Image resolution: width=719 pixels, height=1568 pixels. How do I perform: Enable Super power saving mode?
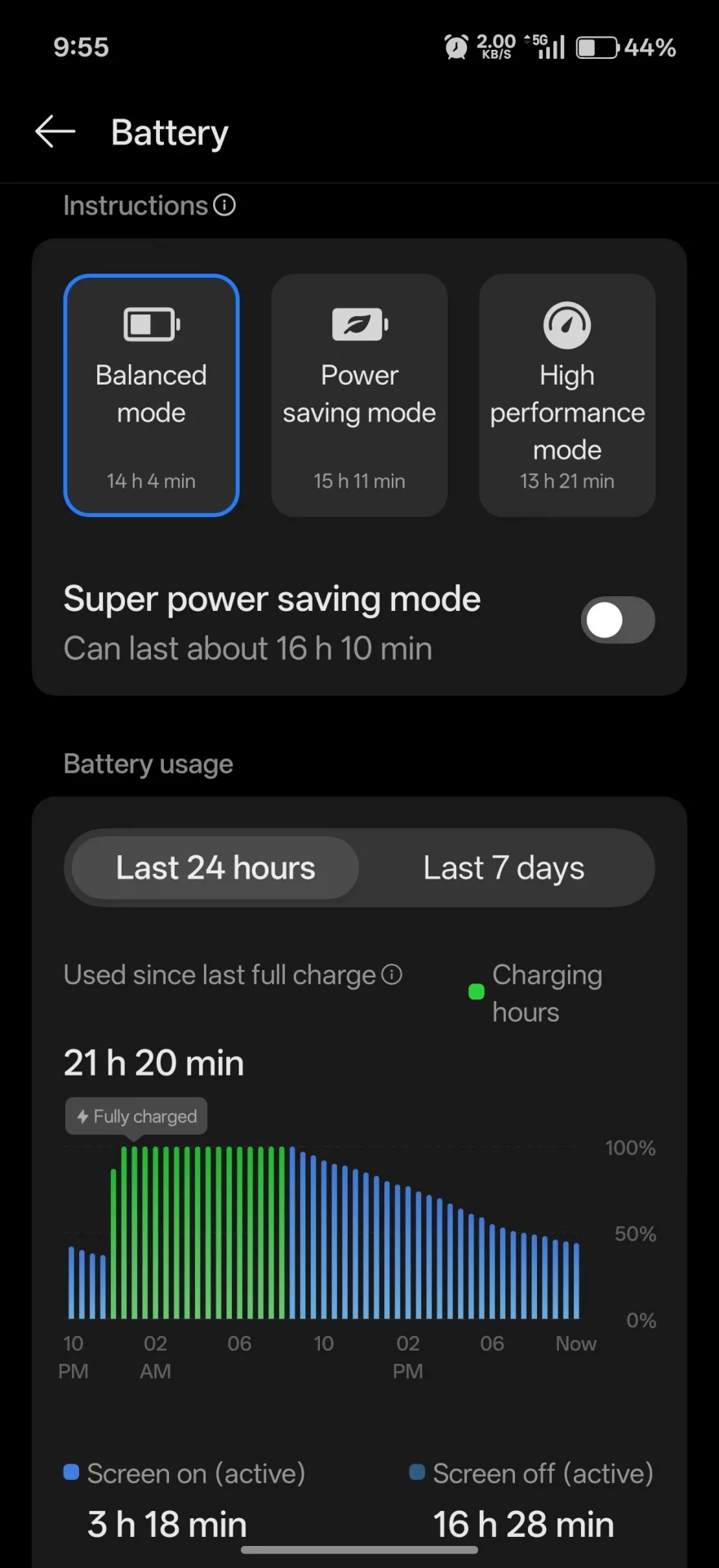[617, 621]
